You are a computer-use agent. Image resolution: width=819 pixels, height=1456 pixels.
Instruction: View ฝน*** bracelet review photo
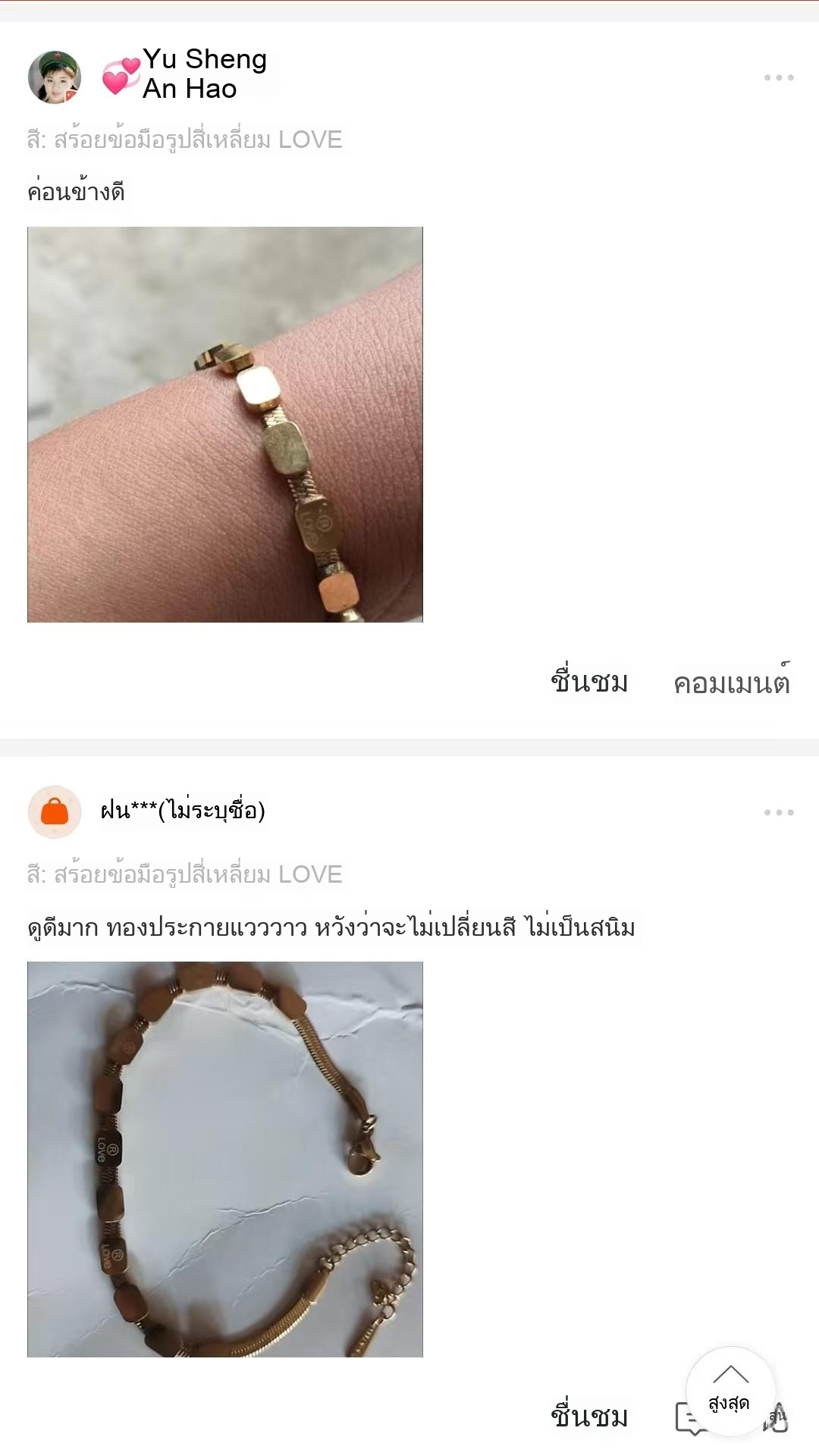coord(225,1159)
